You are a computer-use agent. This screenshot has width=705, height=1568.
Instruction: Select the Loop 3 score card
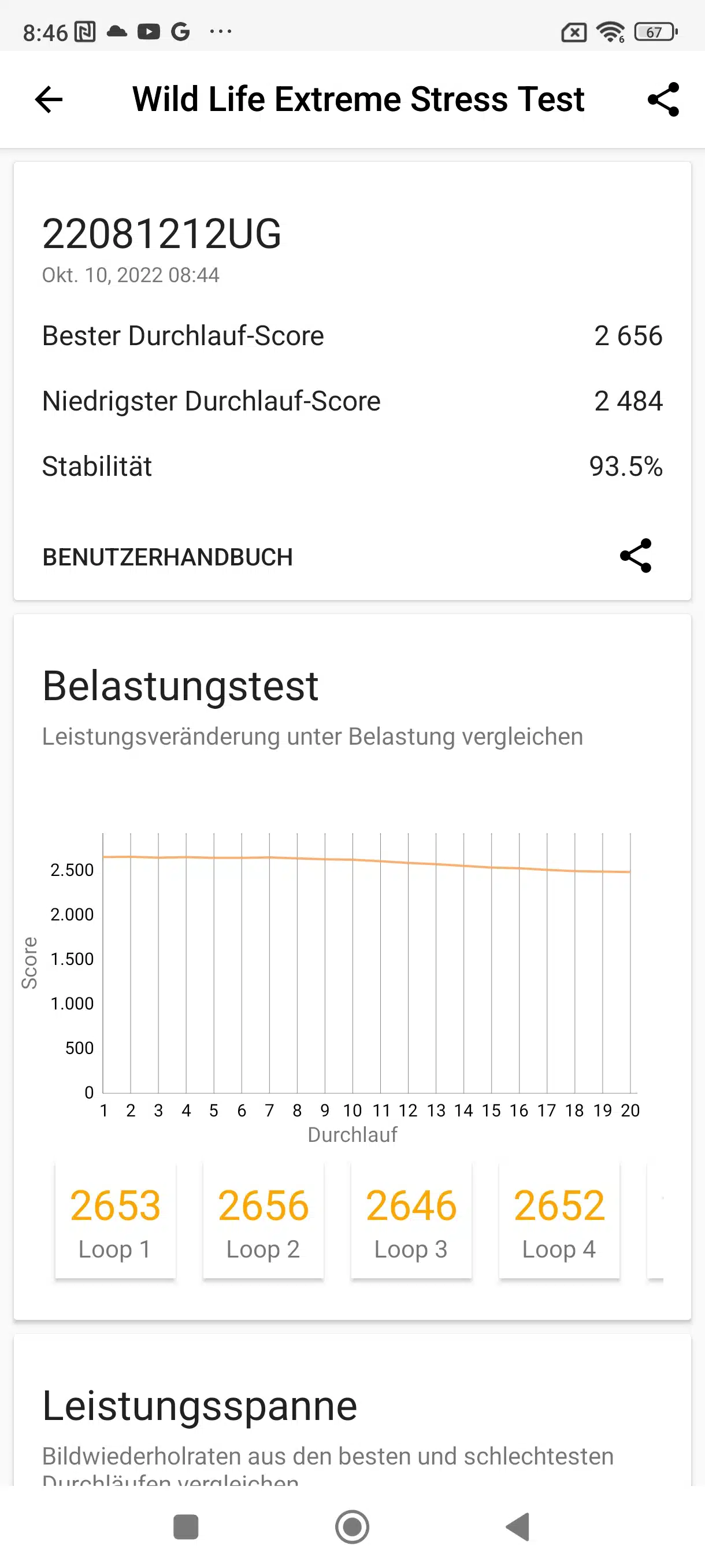click(411, 1221)
